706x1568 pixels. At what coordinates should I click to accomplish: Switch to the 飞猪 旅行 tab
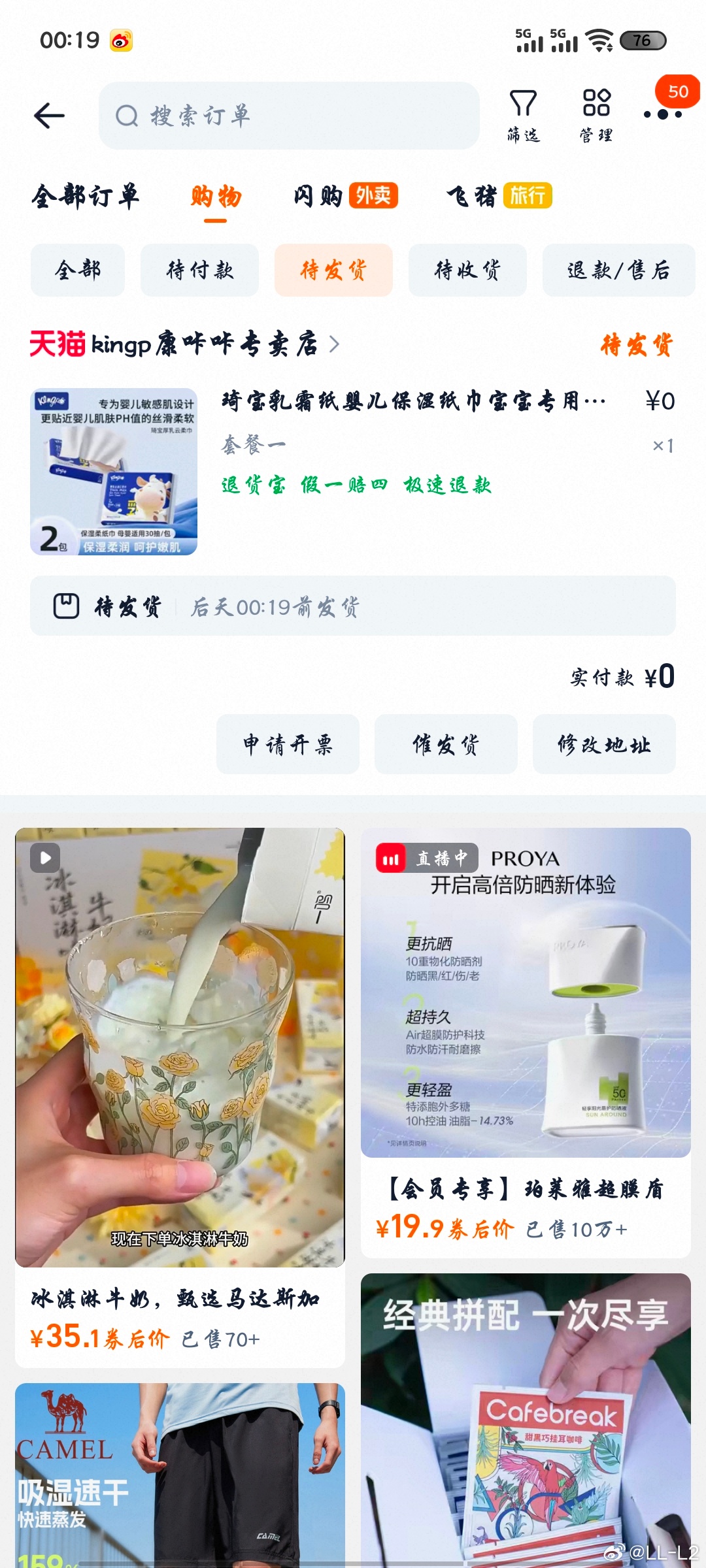coord(499,196)
